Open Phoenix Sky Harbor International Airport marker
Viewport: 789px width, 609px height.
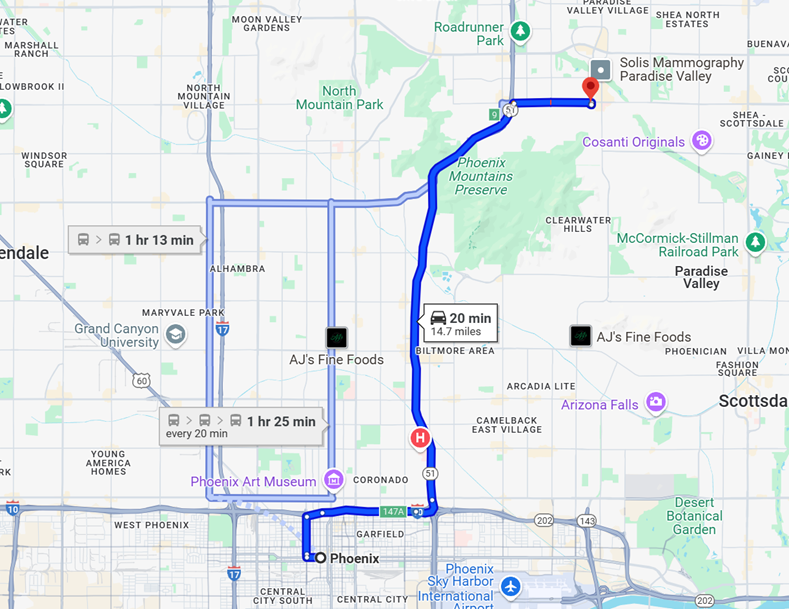pyautogui.click(x=512, y=584)
